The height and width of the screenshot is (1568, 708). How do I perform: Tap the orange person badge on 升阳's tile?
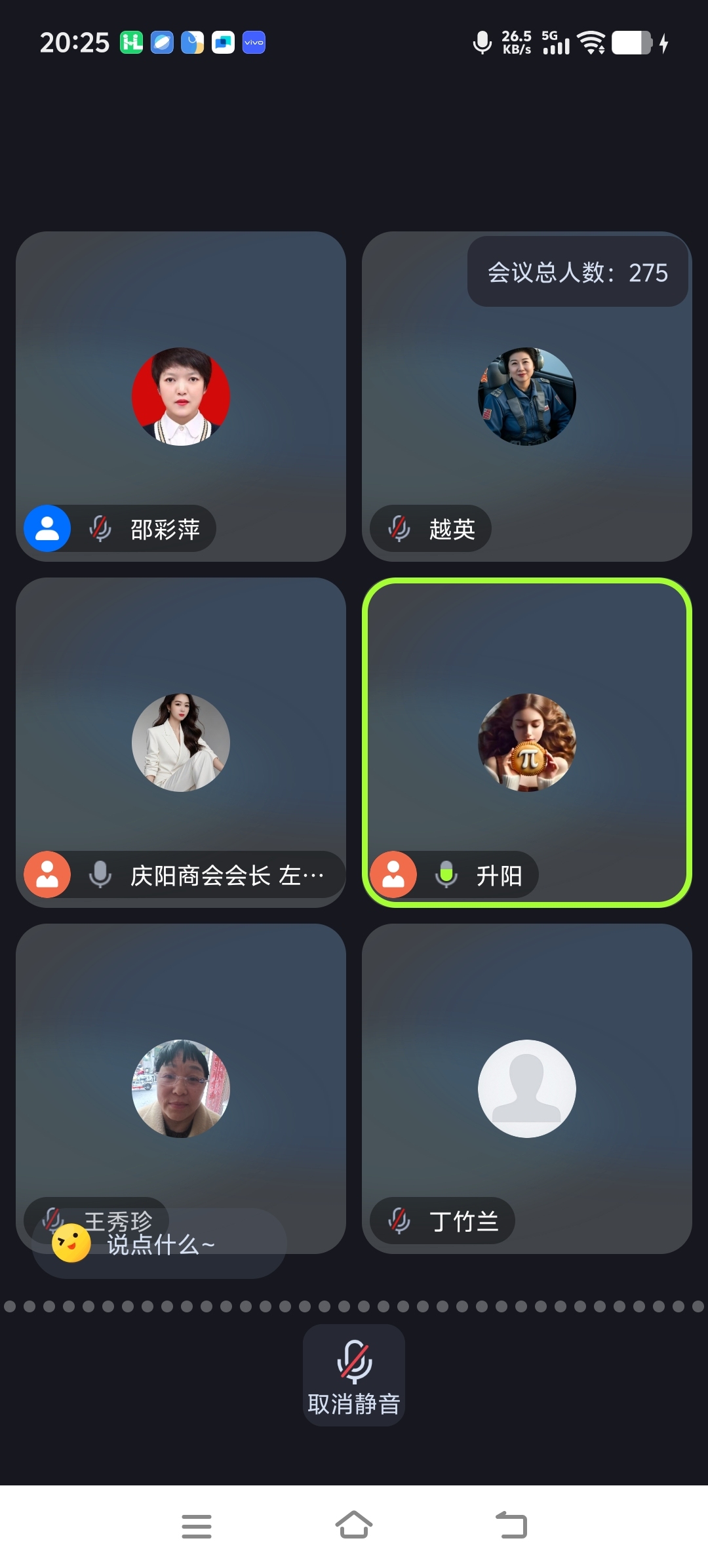coord(393,874)
